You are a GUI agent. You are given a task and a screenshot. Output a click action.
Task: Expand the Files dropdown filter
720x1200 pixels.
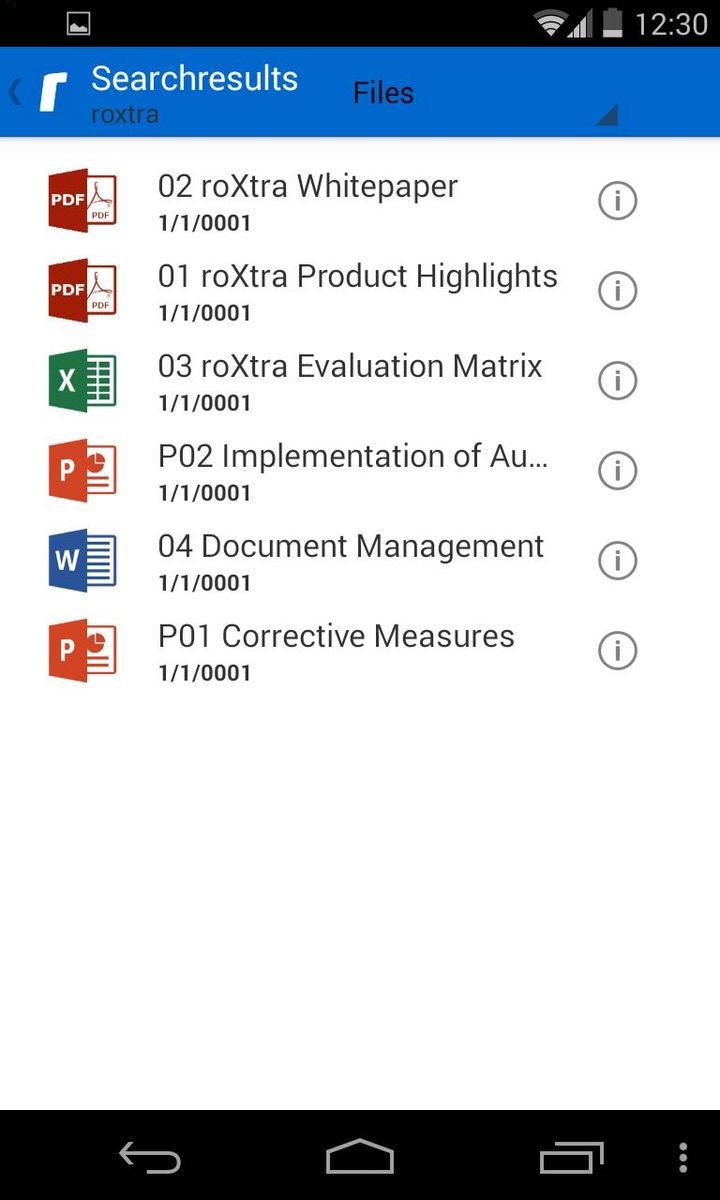pos(480,94)
